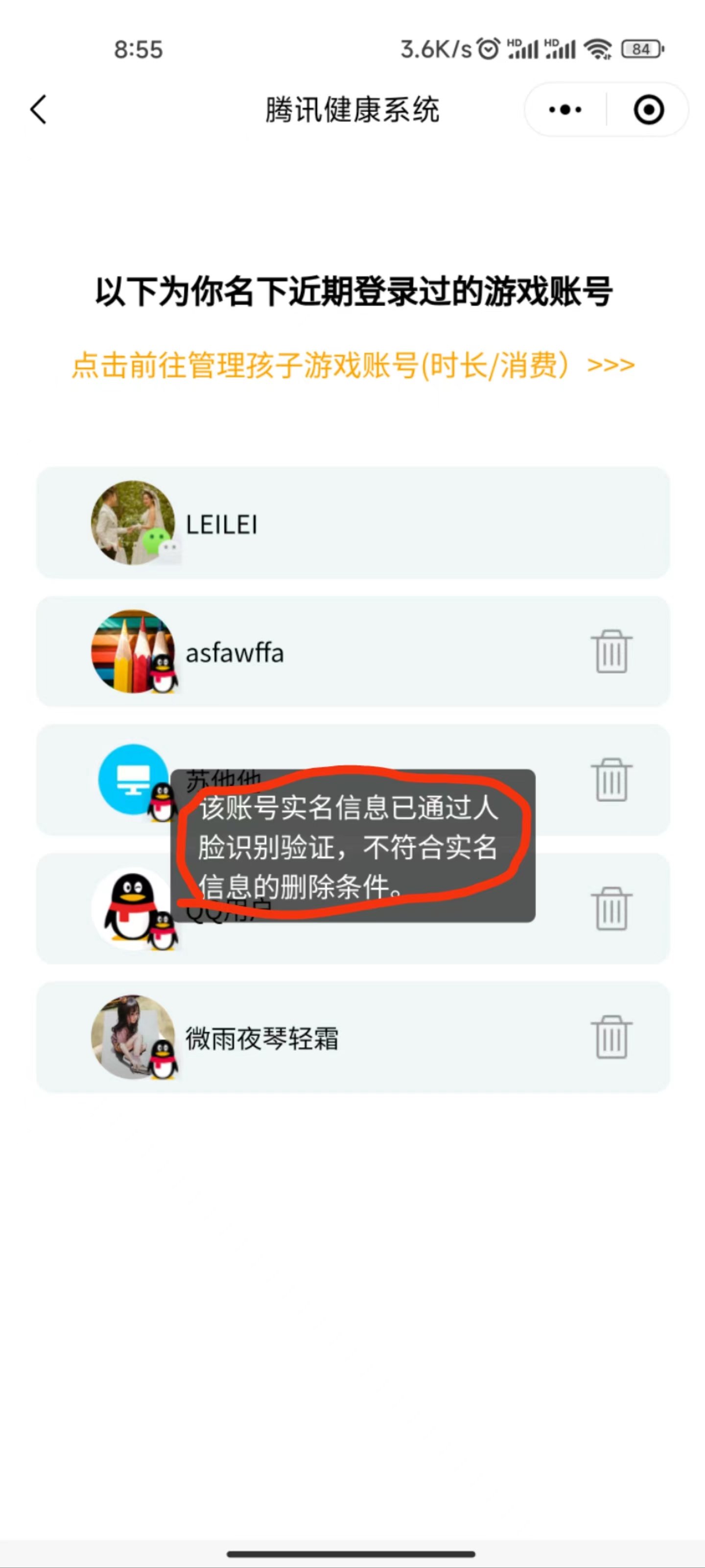Open the LEILEI account row
This screenshot has height=1568, width=705.
[353, 524]
